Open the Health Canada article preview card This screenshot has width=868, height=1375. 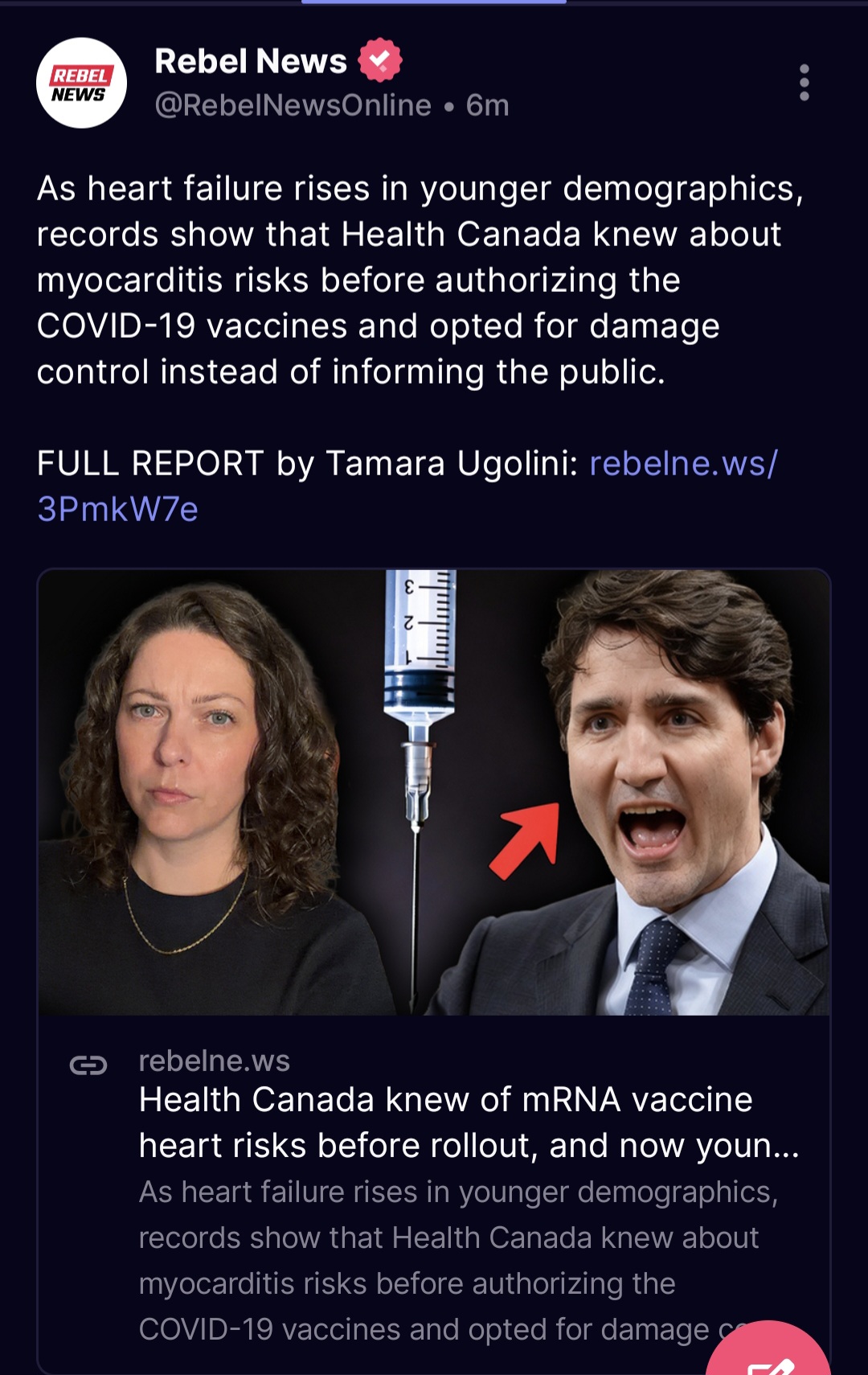point(434,971)
